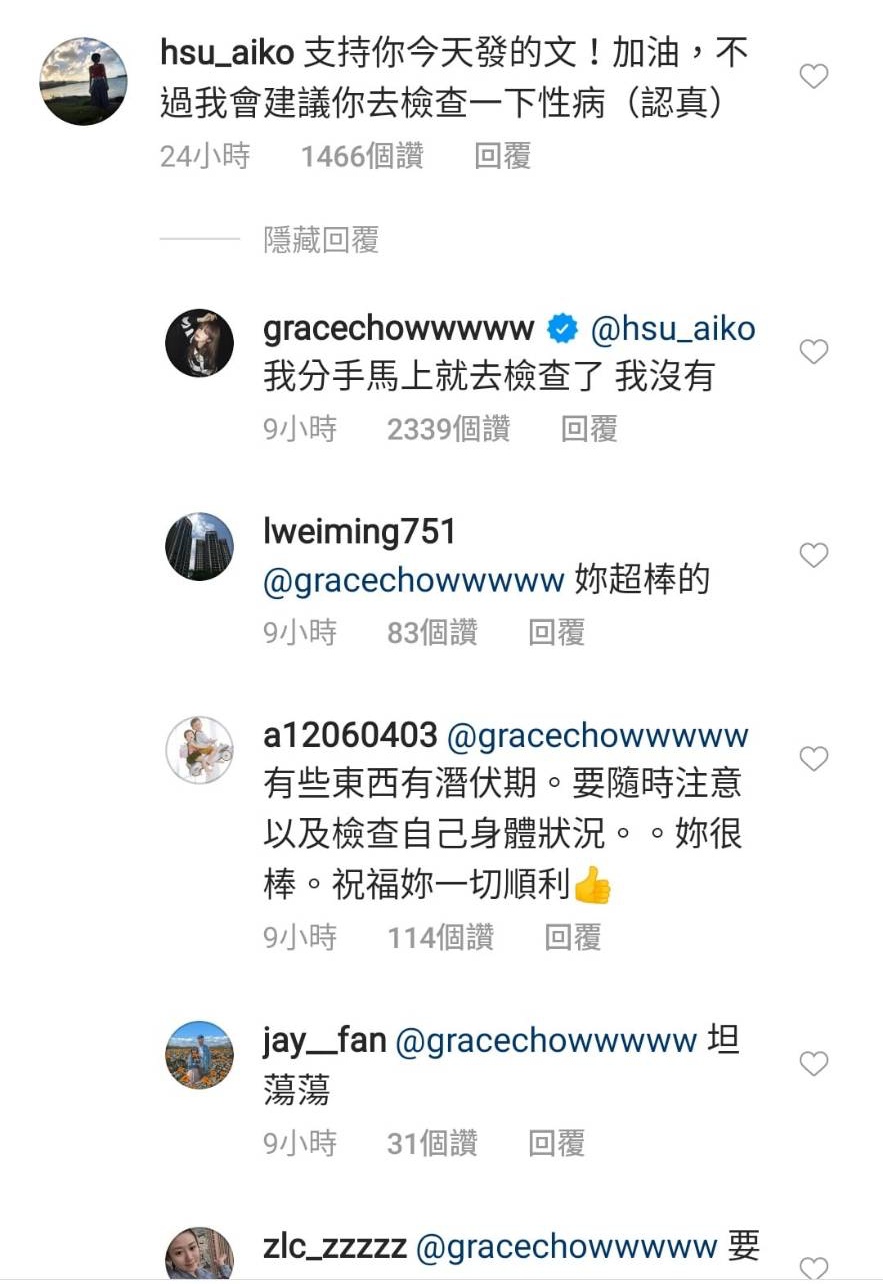883x1284 pixels.
Task: Like jay__fan's reply
Action: coord(814,1064)
